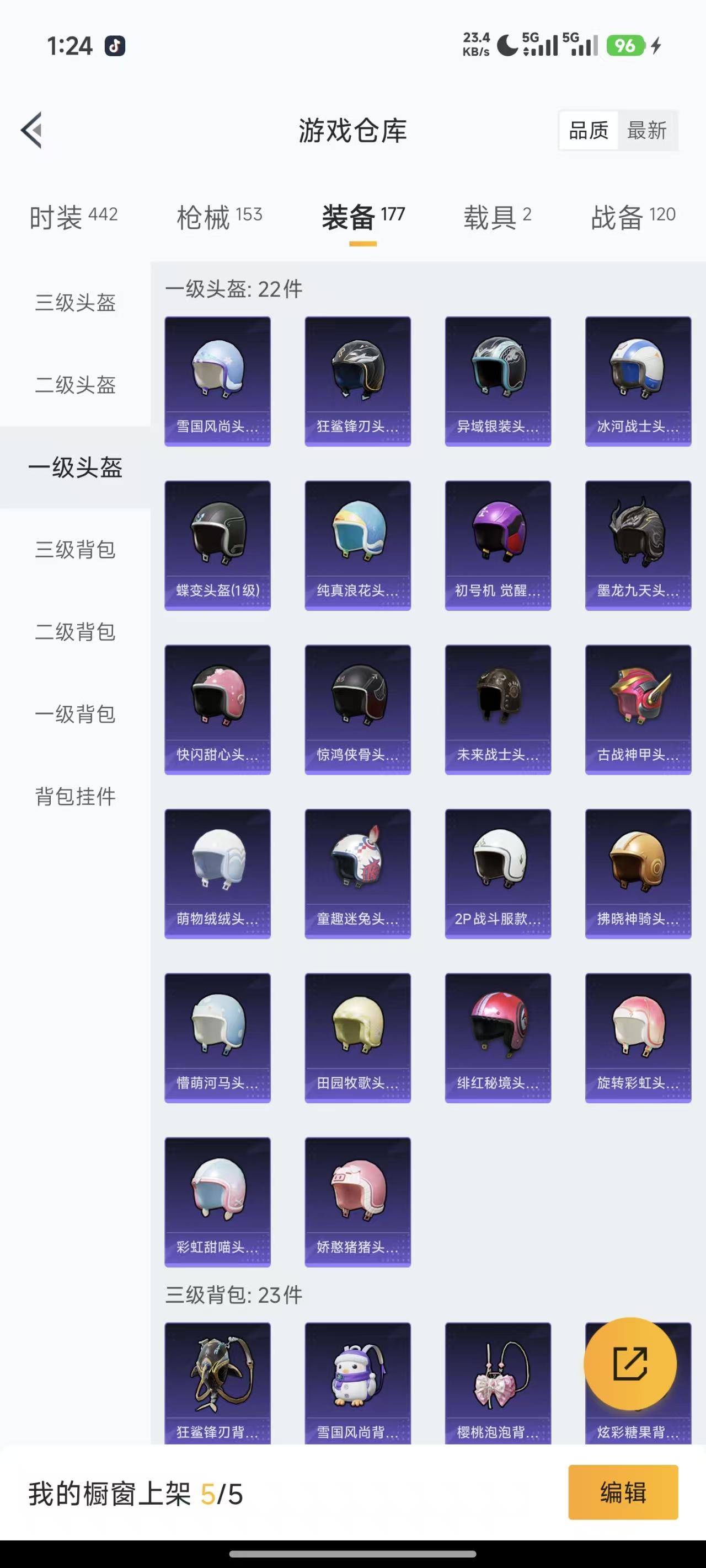This screenshot has height=1568, width=706.
Task: Expand the 二级背包 category
Action: 73,633
